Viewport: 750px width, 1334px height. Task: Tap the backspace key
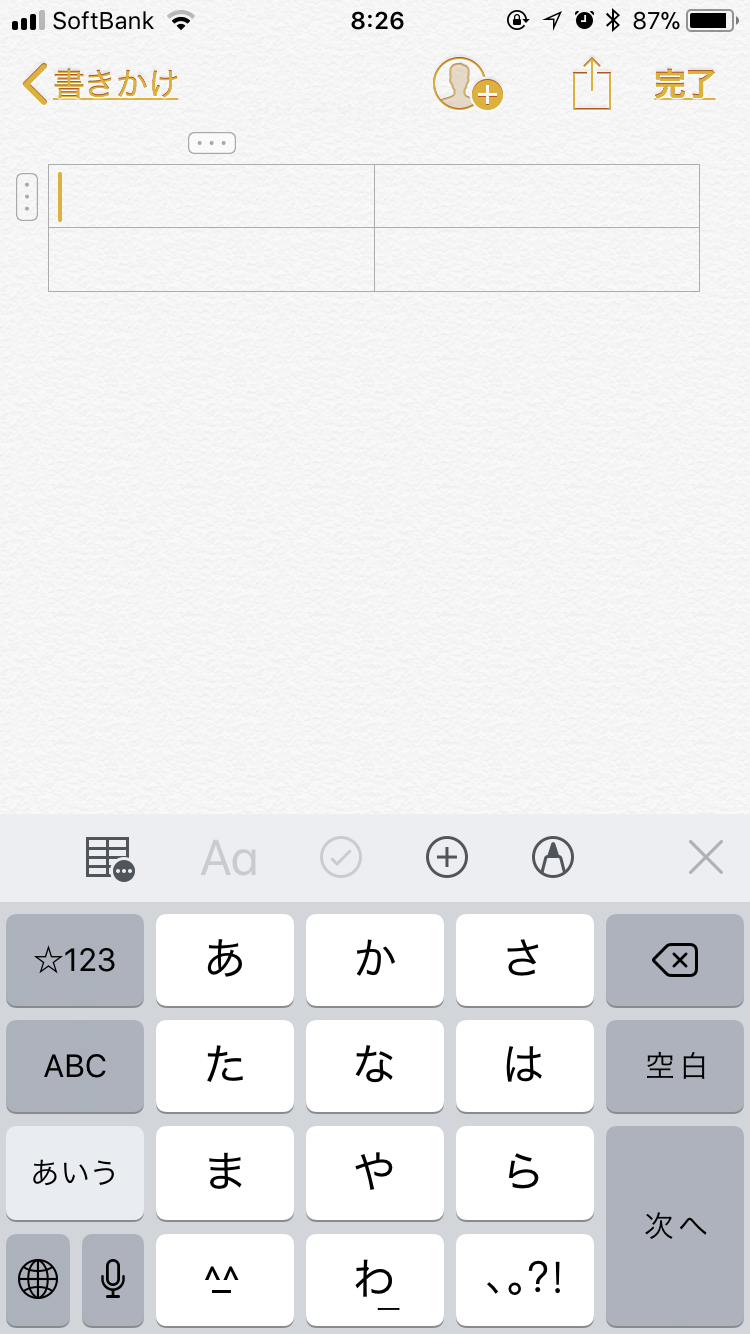675,960
